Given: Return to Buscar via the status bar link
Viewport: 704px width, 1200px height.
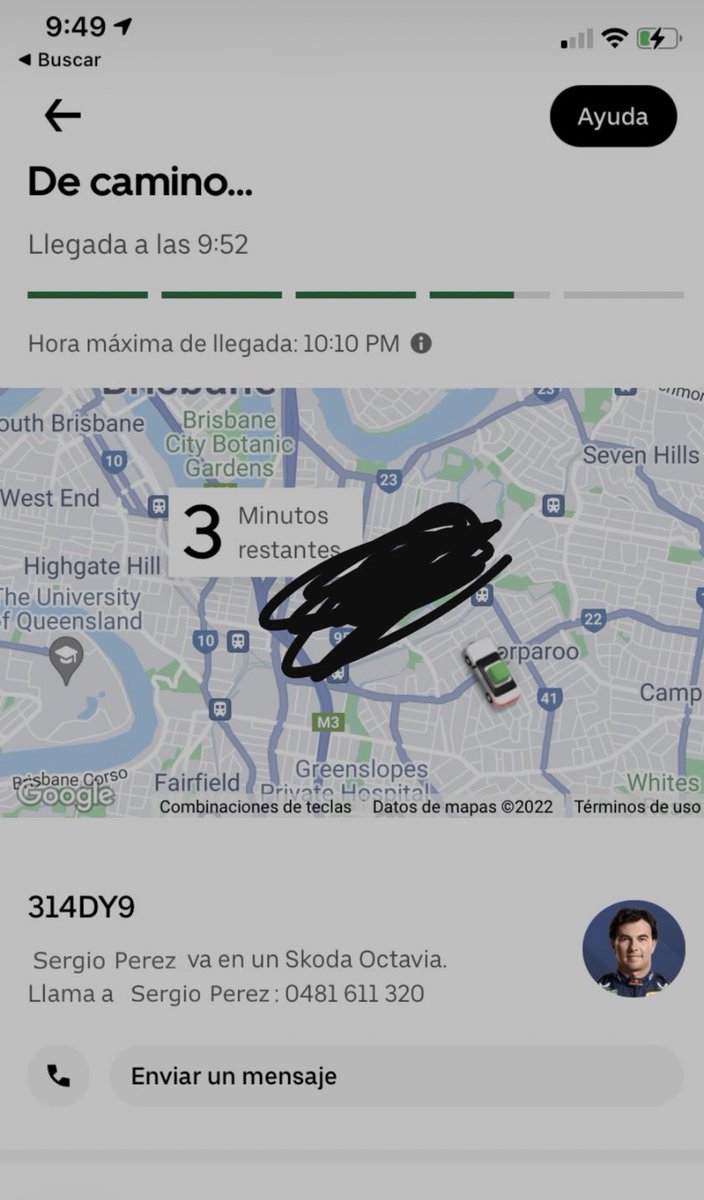Looking at the screenshot, I should pos(60,60).
